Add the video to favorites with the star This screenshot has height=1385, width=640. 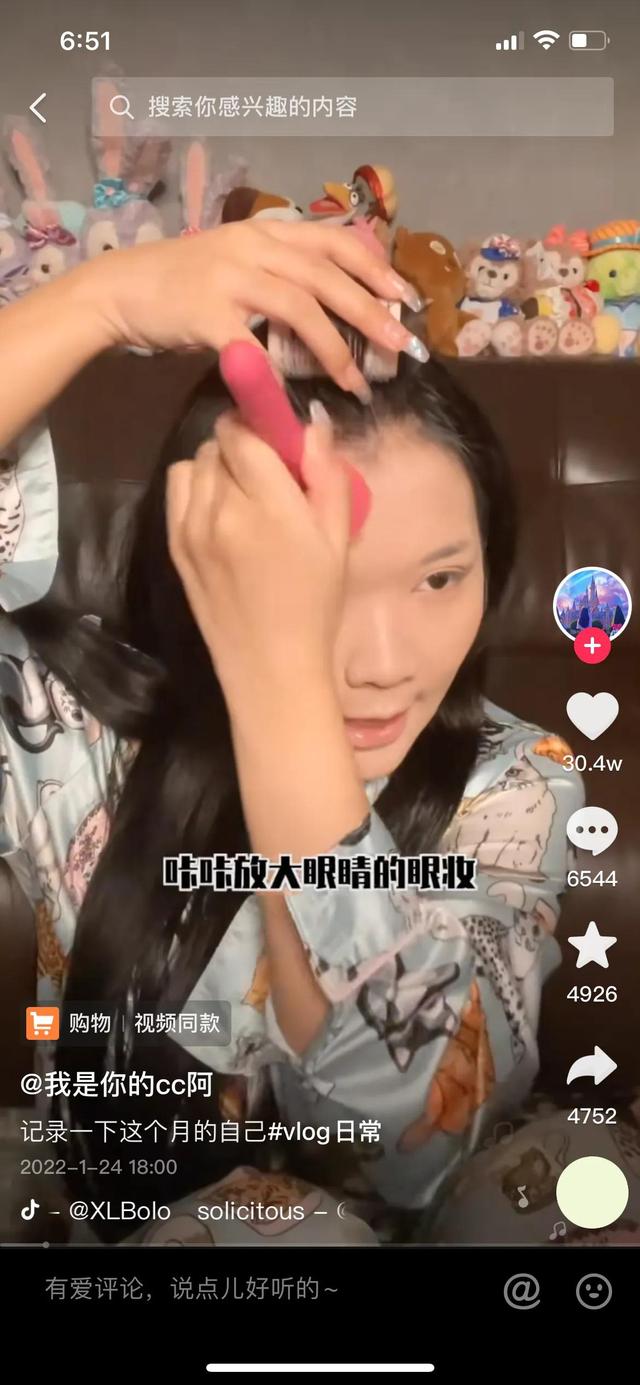click(x=592, y=946)
